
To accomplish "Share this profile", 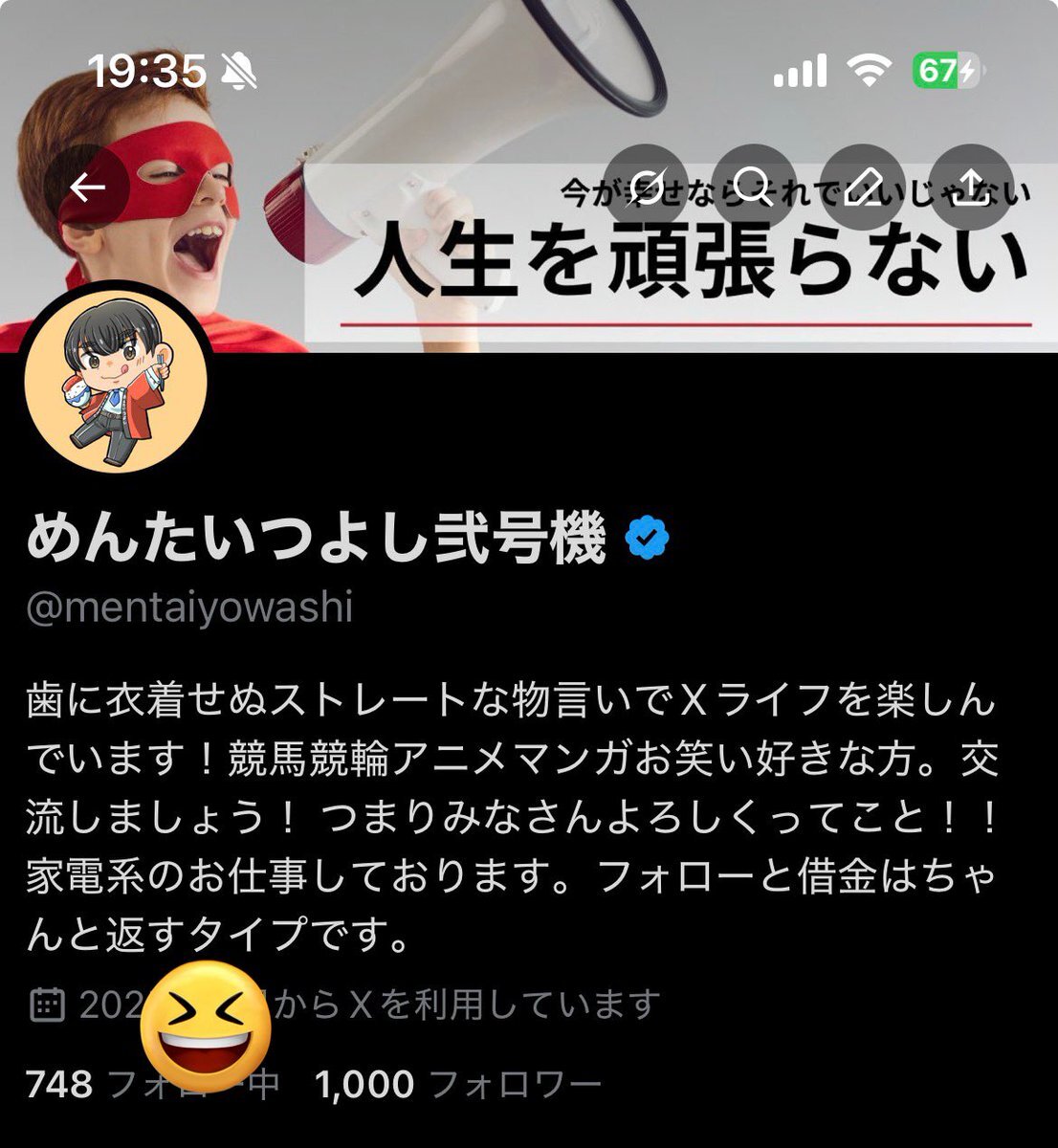I will click(971, 187).
